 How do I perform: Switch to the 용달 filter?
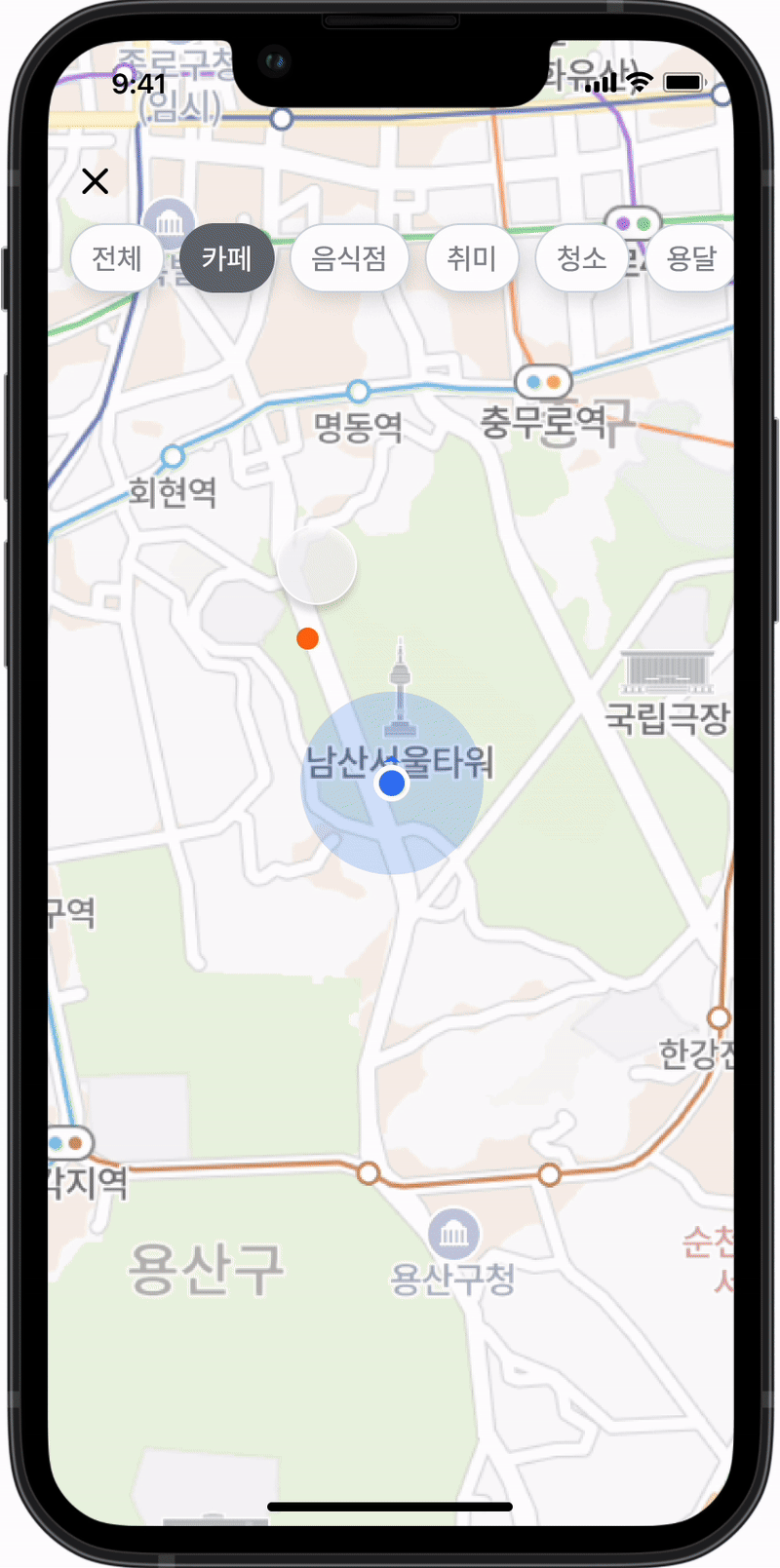pos(691,258)
